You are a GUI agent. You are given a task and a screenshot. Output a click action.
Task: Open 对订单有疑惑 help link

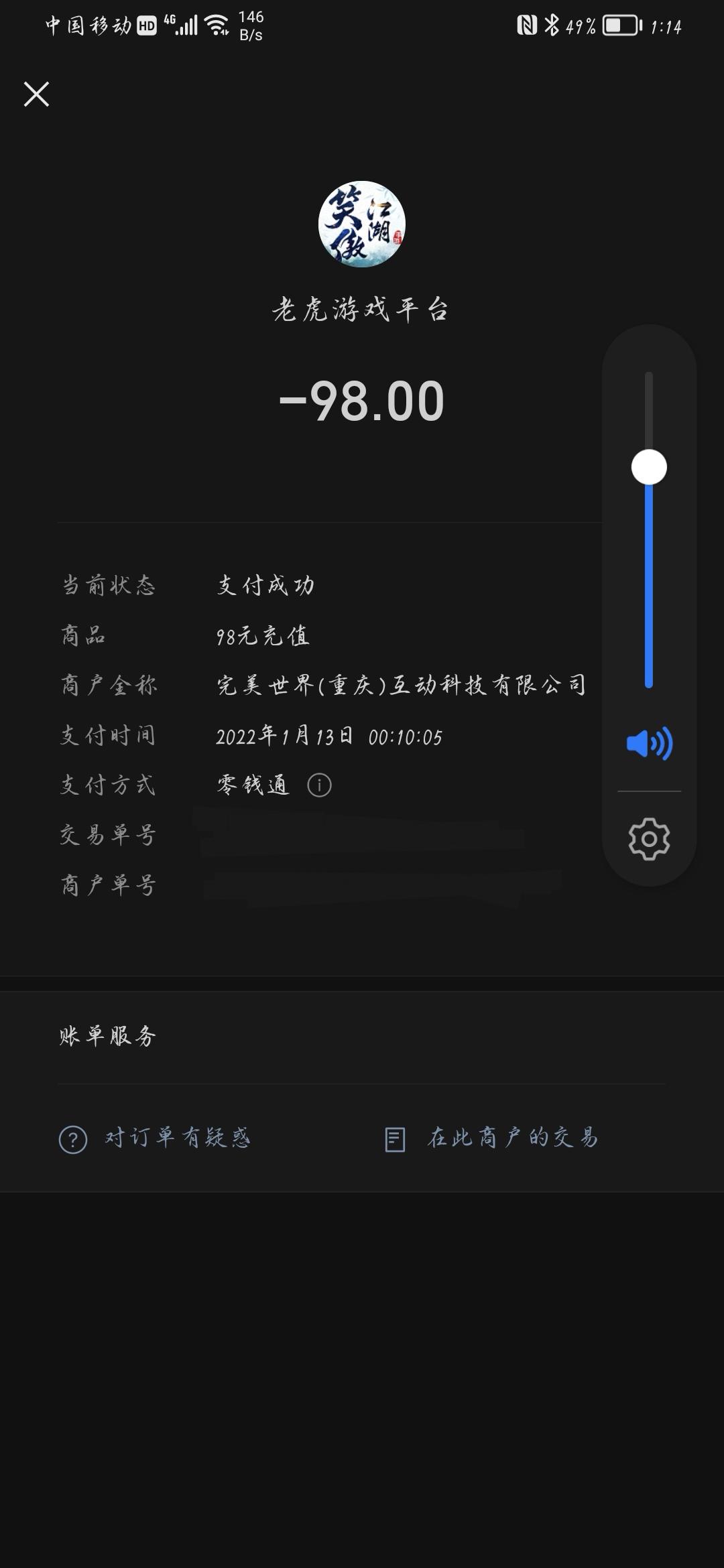[155, 1138]
